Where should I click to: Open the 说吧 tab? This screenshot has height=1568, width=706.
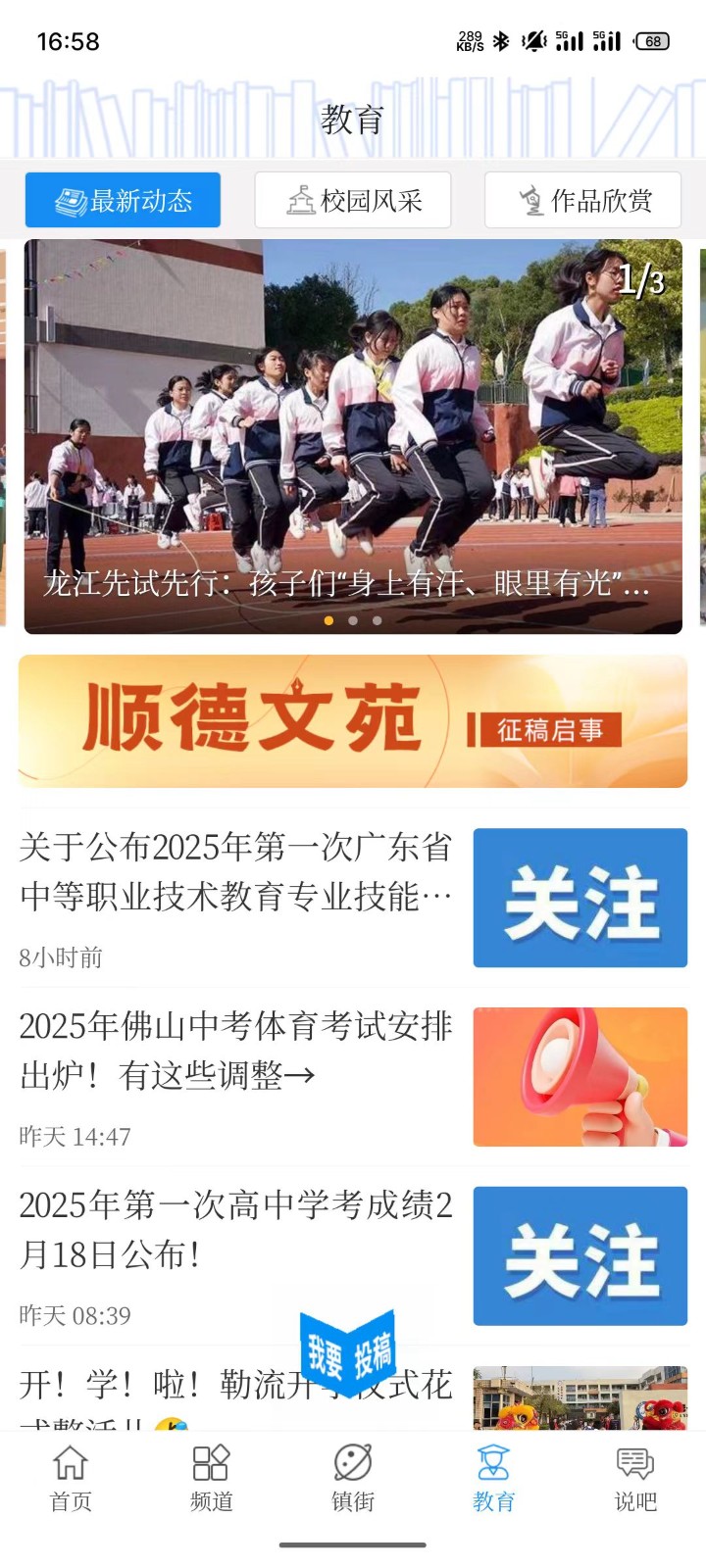[634, 1478]
